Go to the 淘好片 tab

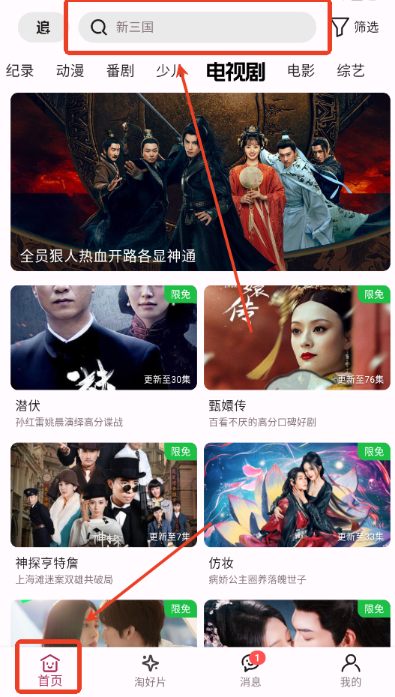[150, 670]
